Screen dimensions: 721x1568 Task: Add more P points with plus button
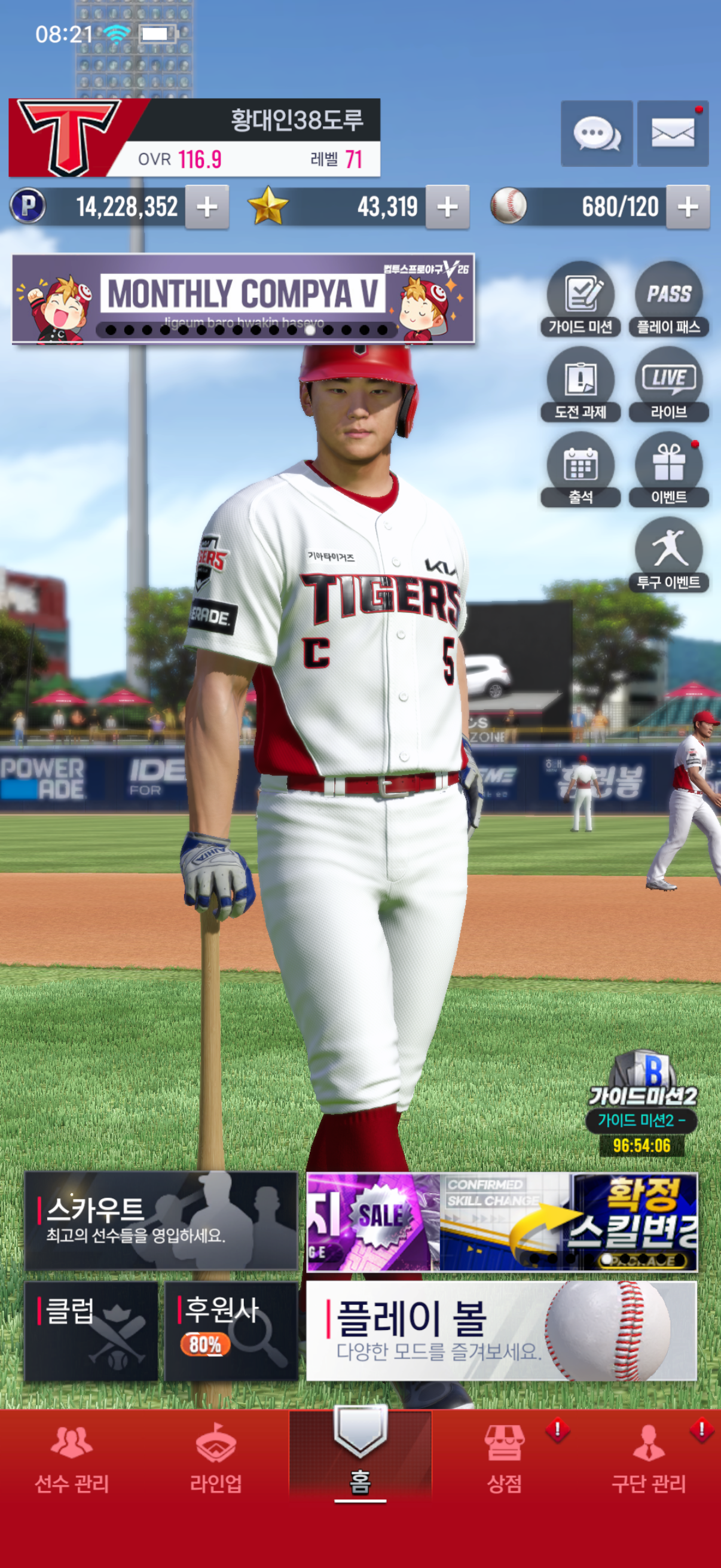[207, 207]
